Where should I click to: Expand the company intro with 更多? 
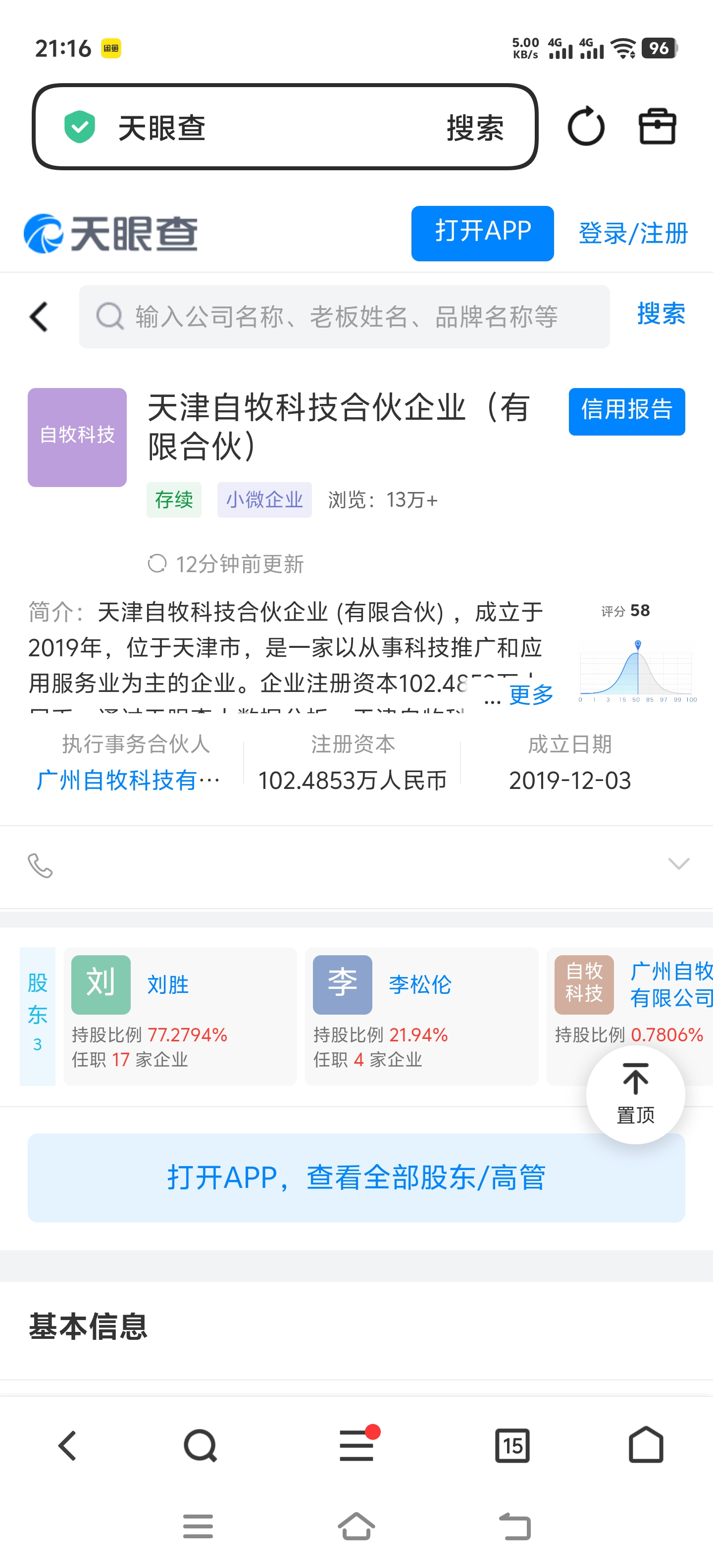(531, 694)
